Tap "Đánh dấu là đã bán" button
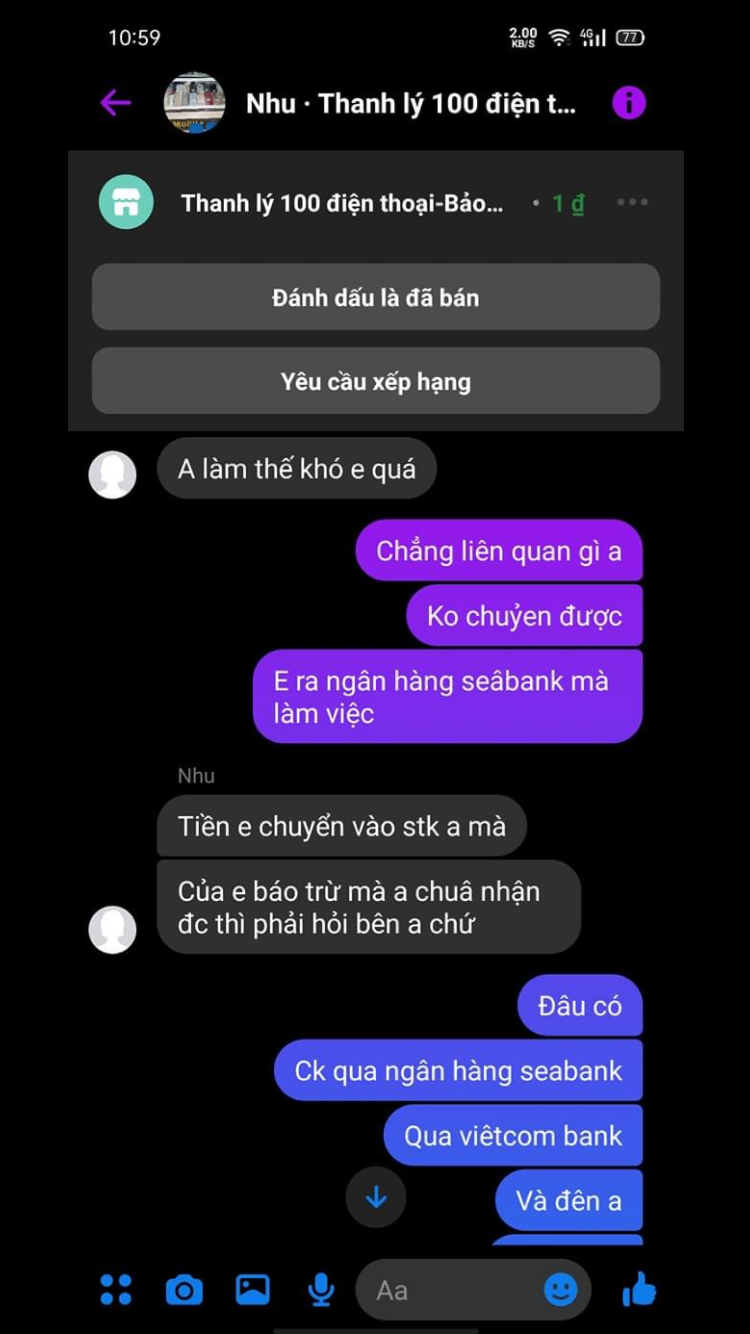 coord(376,297)
